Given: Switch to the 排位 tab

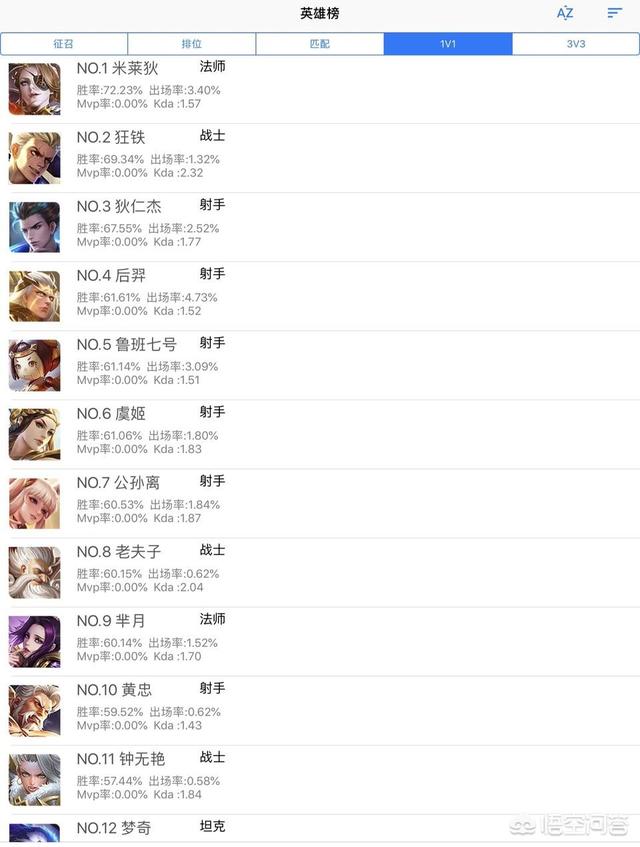Looking at the screenshot, I should [192, 44].
